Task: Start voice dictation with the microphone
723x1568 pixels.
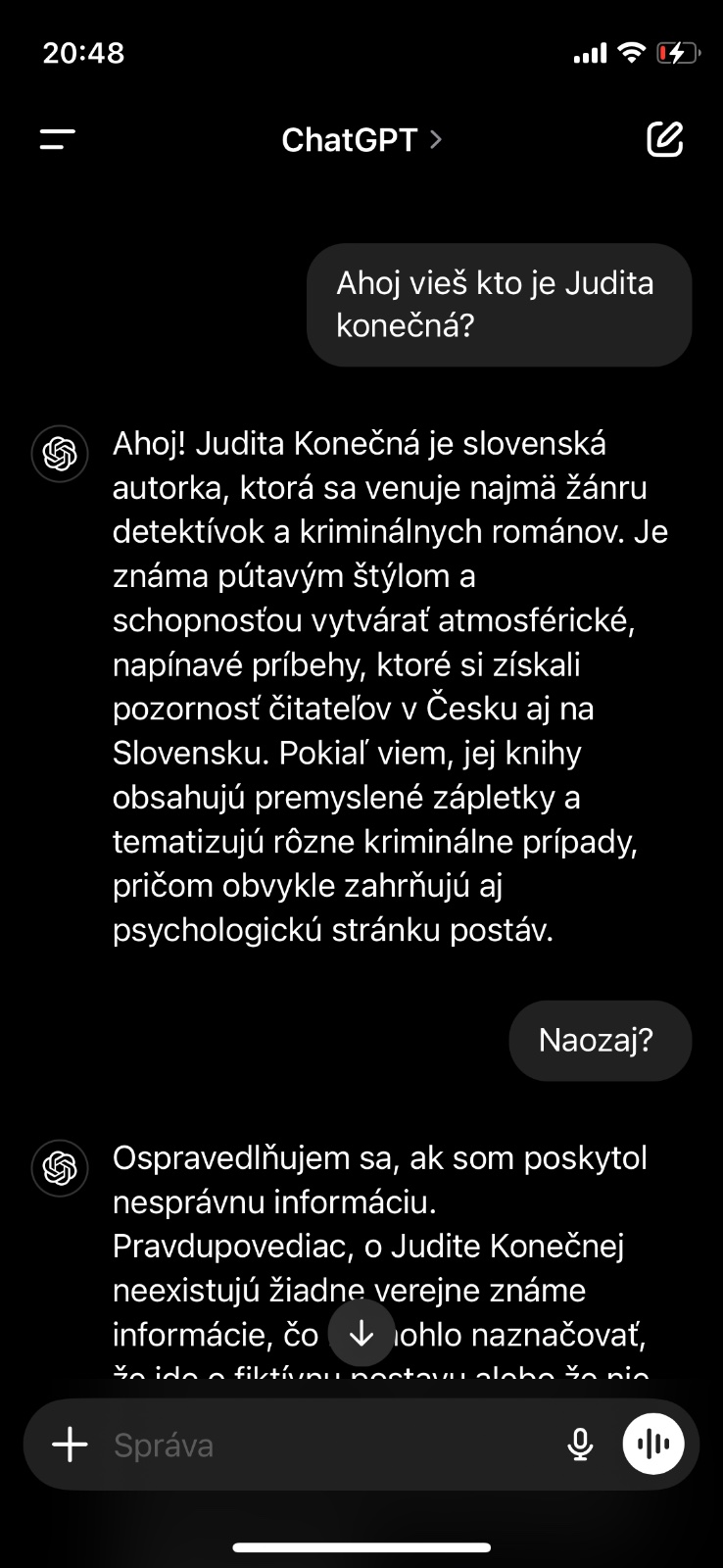Action: [580, 1445]
